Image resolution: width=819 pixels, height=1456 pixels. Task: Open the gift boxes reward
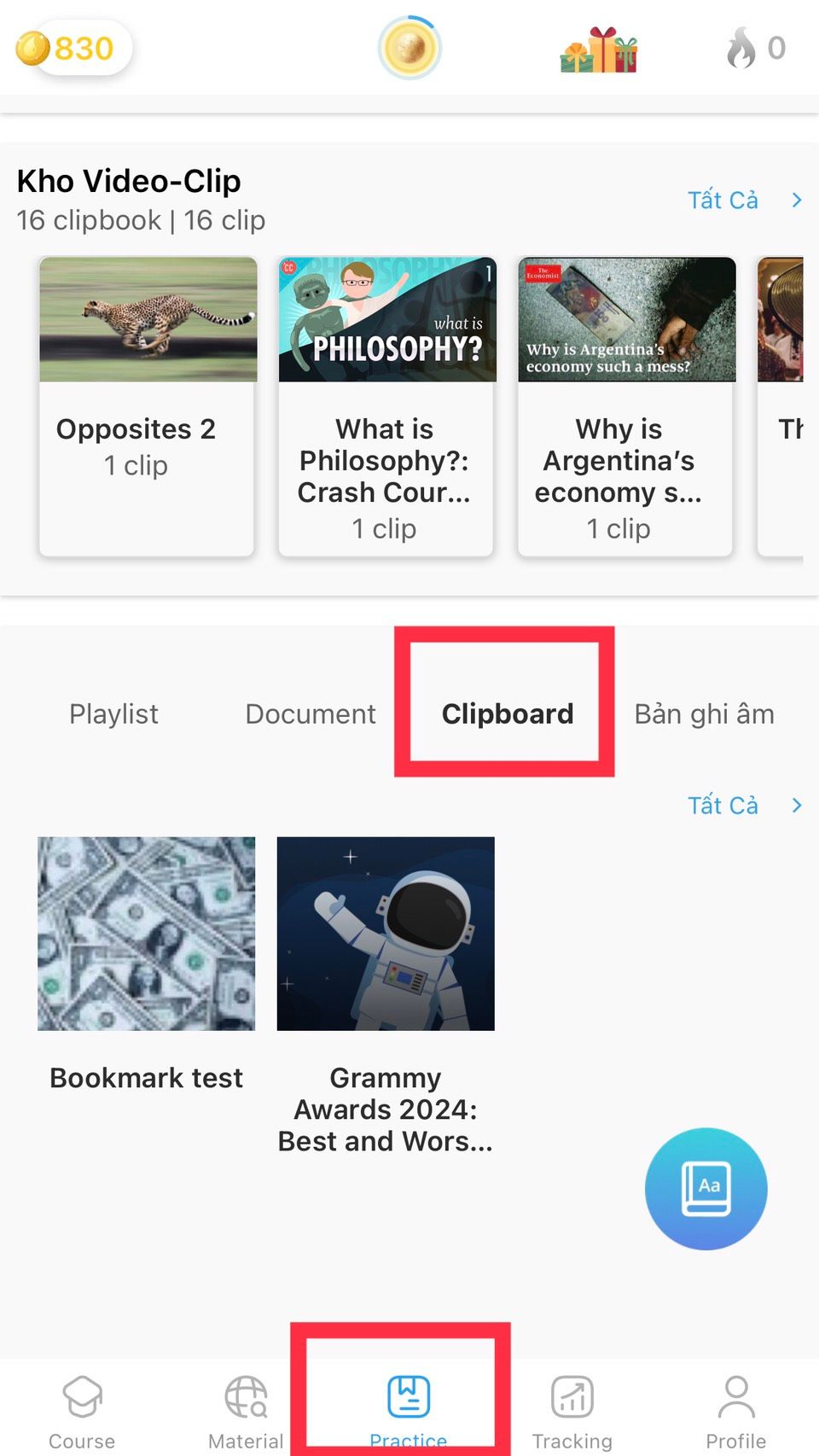[x=599, y=50]
